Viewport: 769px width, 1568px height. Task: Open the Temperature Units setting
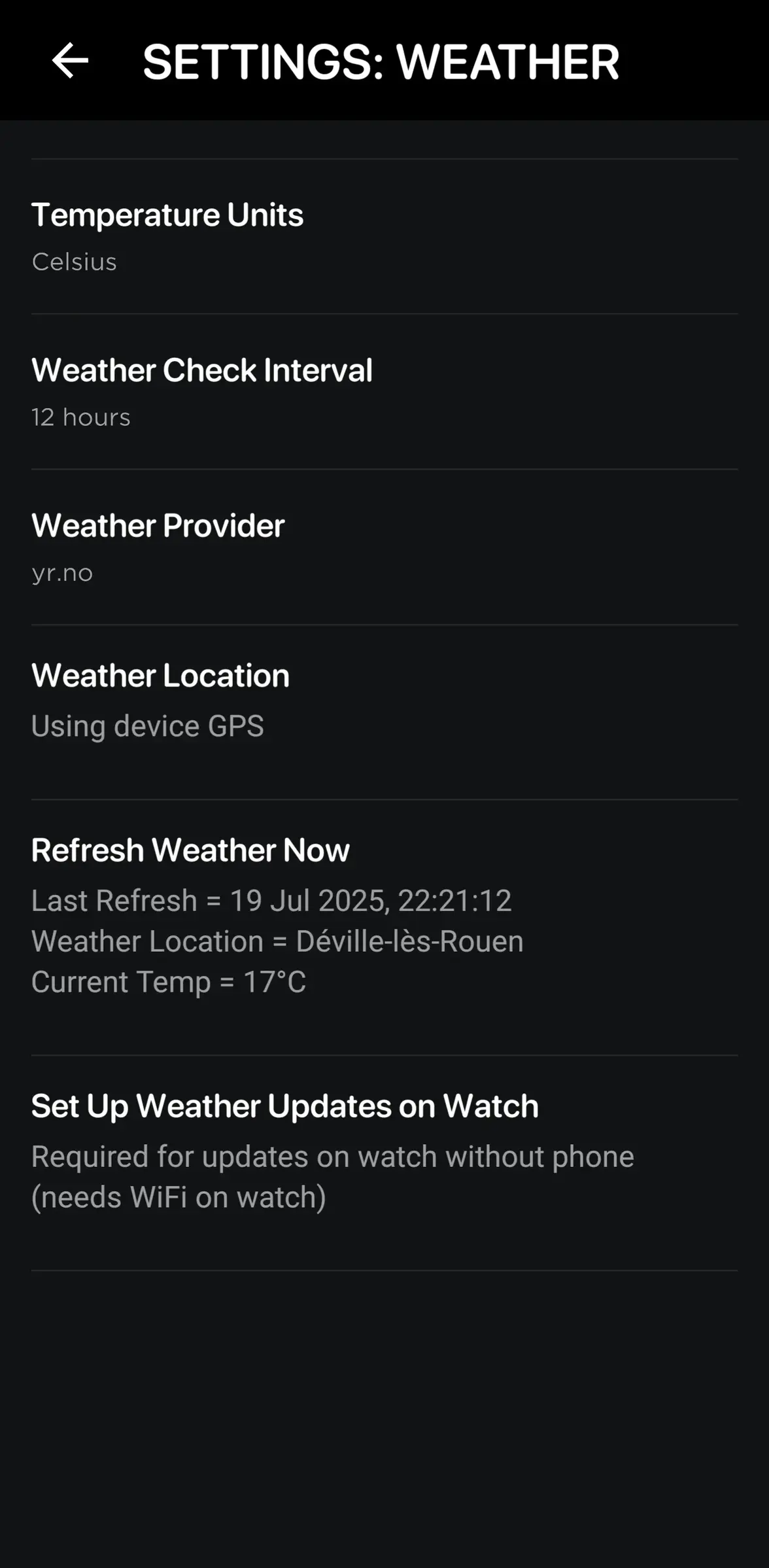pyautogui.click(x=168, y=215)
